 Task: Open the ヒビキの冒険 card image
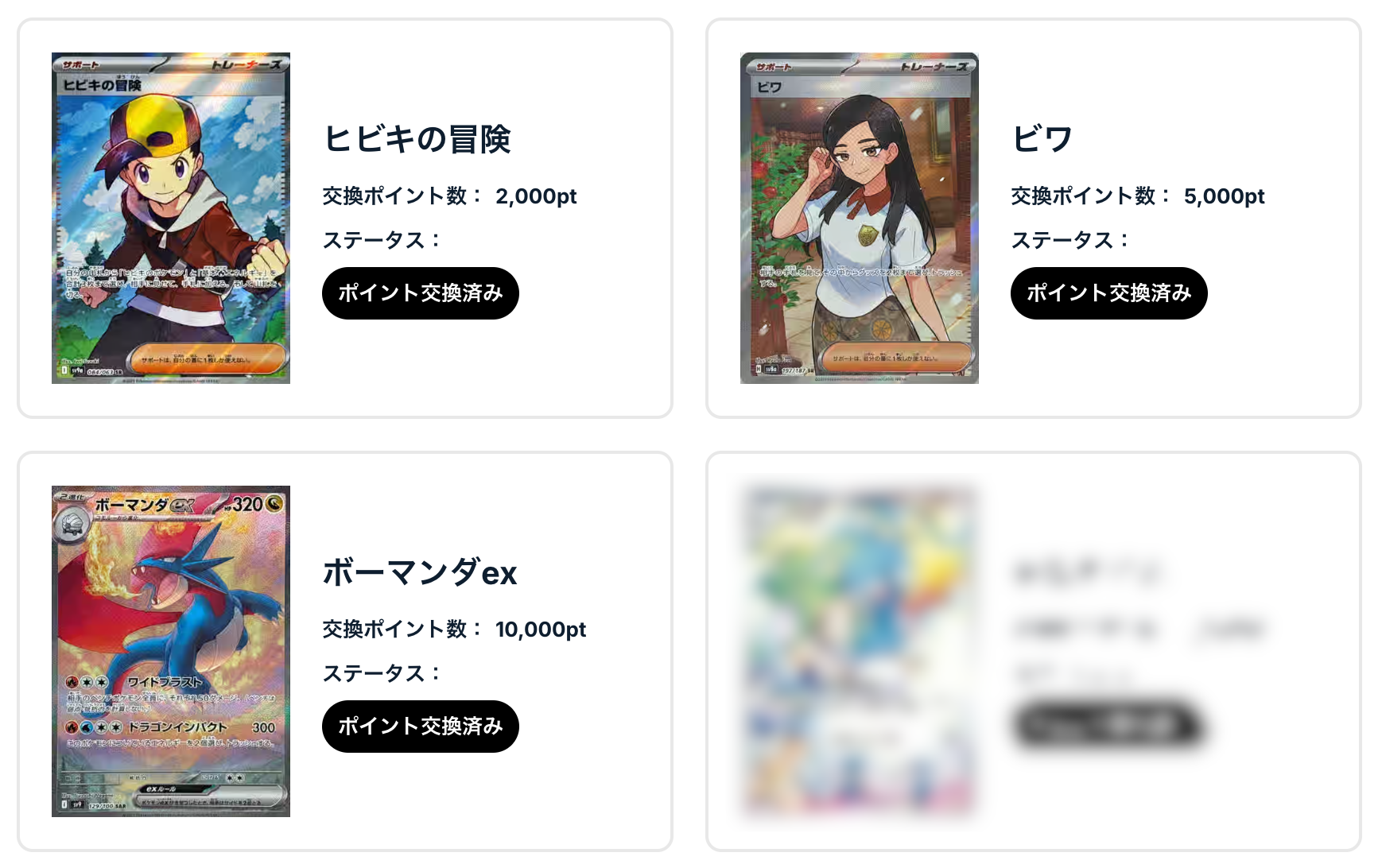point(170,218)
